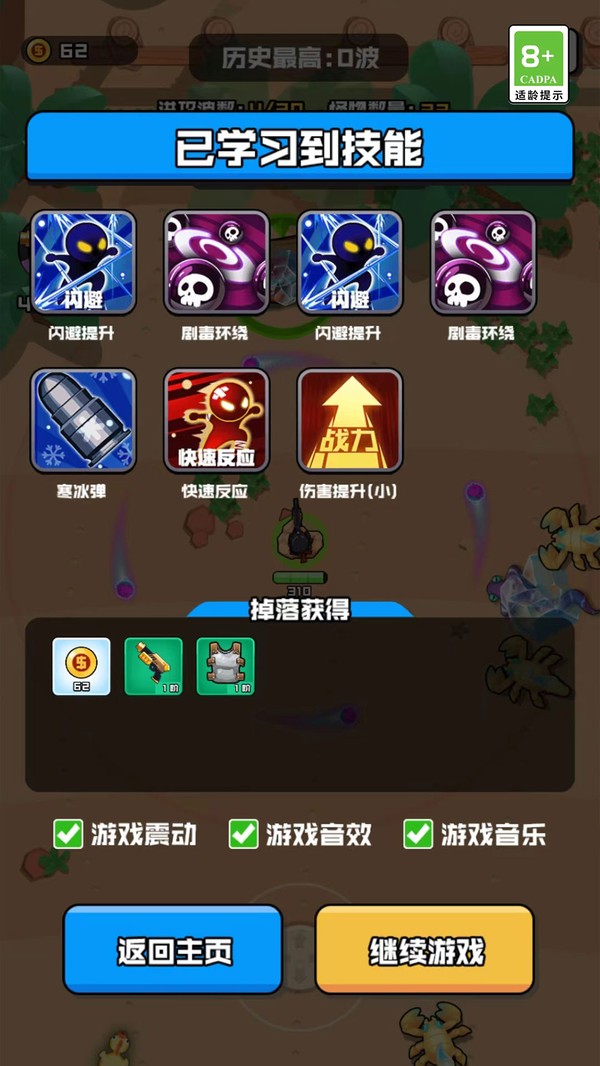The width and height of the screenshot is (600, 1066).
Task: Tap the dropped armor vest item
Action: (225, 666)
